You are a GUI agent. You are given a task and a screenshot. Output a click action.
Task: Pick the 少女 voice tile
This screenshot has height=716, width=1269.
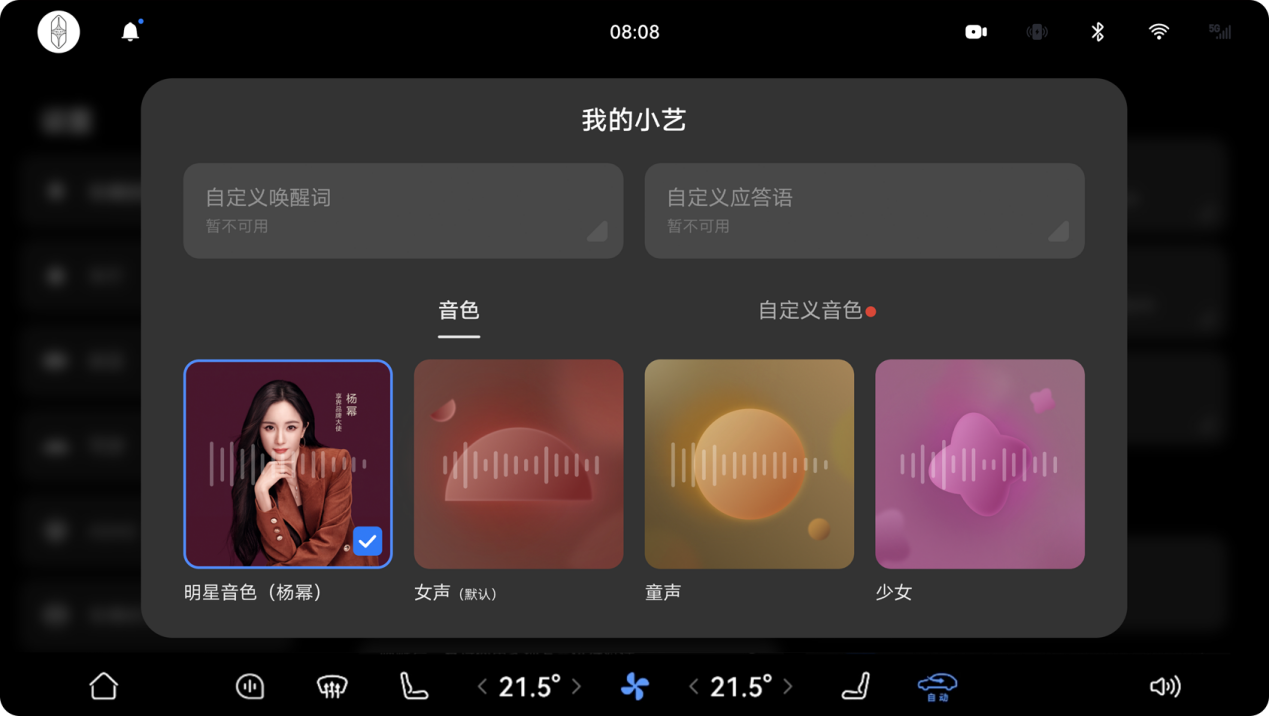(979, 464)
